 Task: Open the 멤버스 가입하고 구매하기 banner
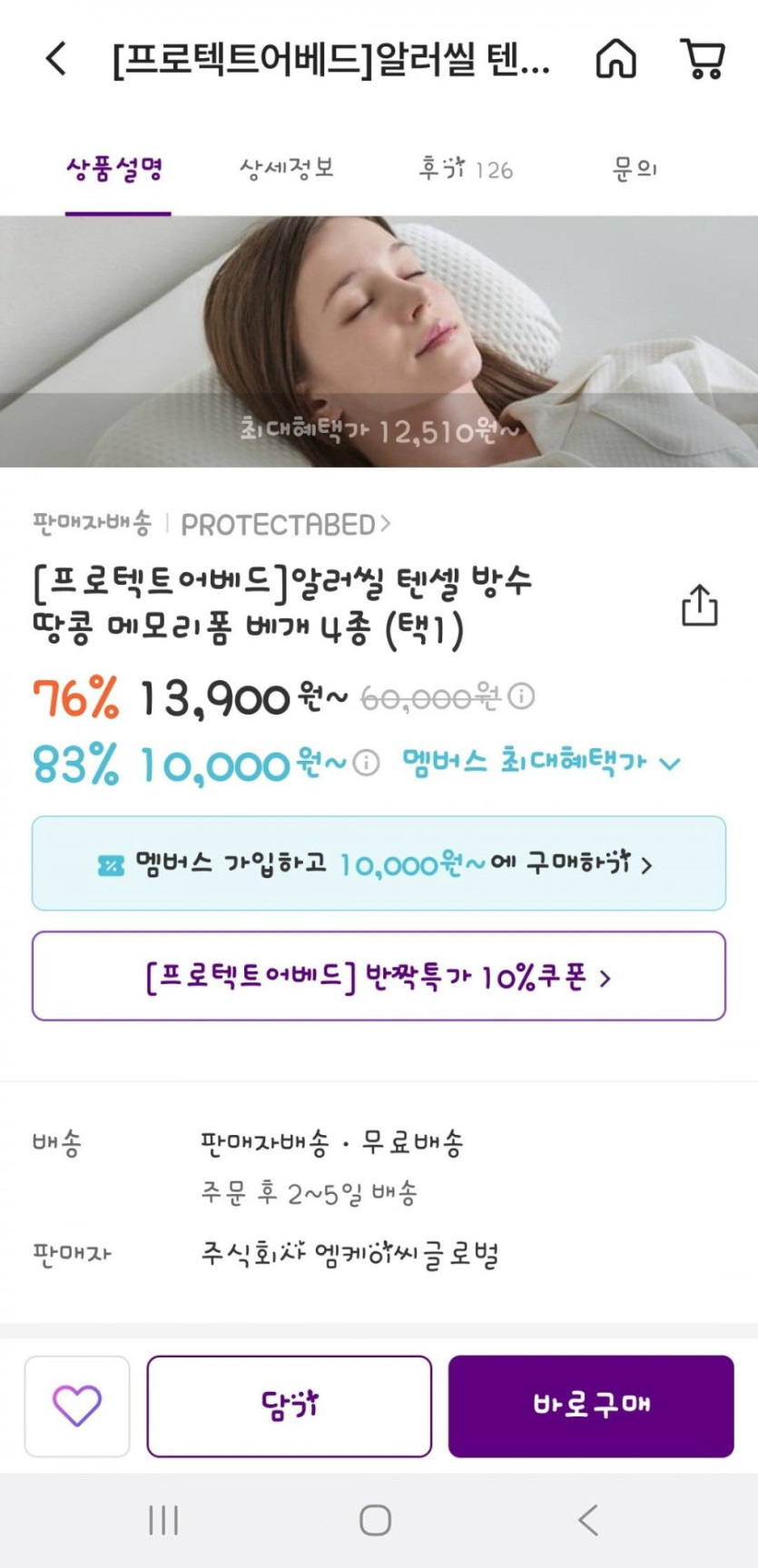pos(379,863)
